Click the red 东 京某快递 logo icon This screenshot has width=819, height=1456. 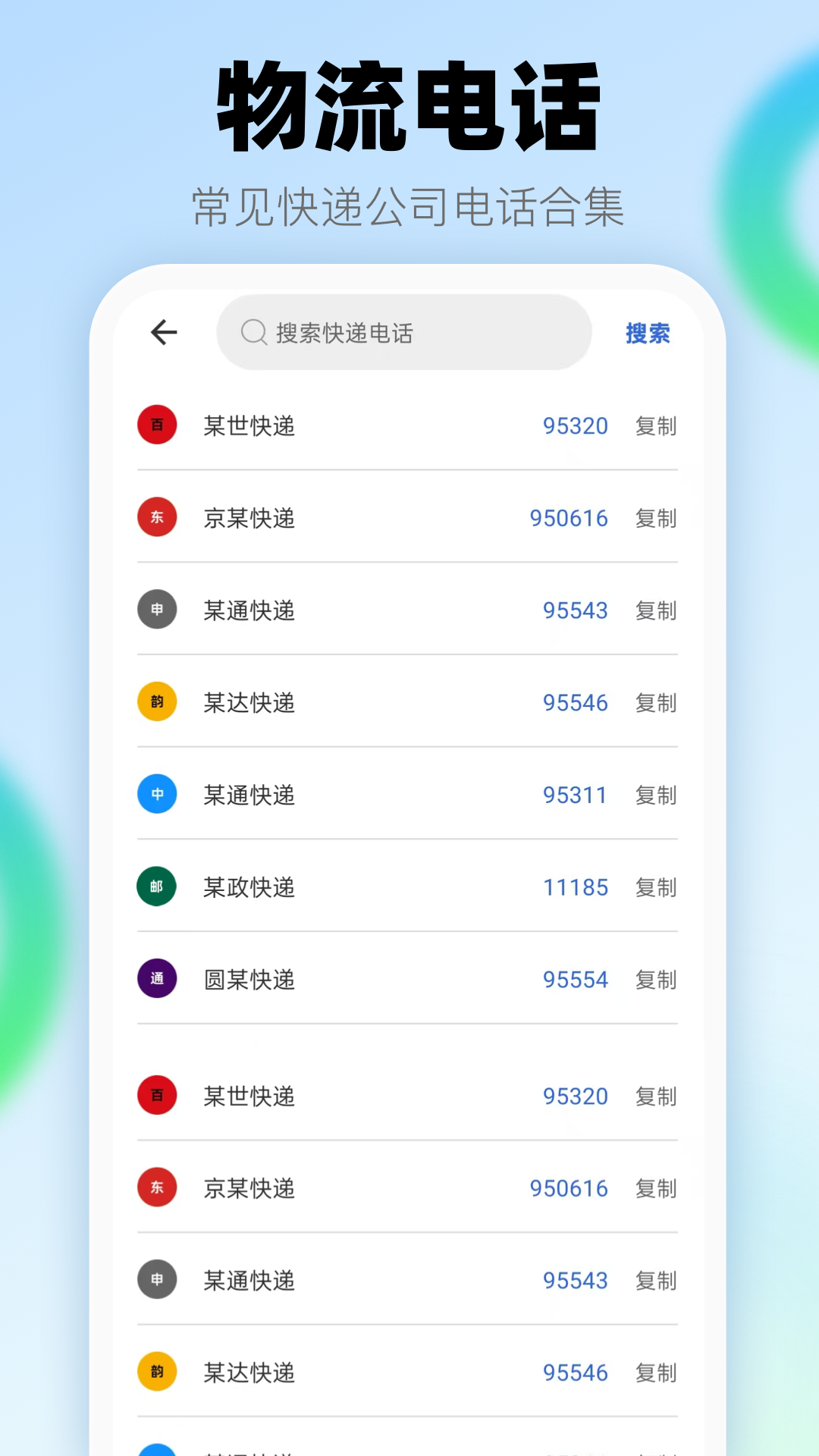pyautogui.click(x=157, y=517)
